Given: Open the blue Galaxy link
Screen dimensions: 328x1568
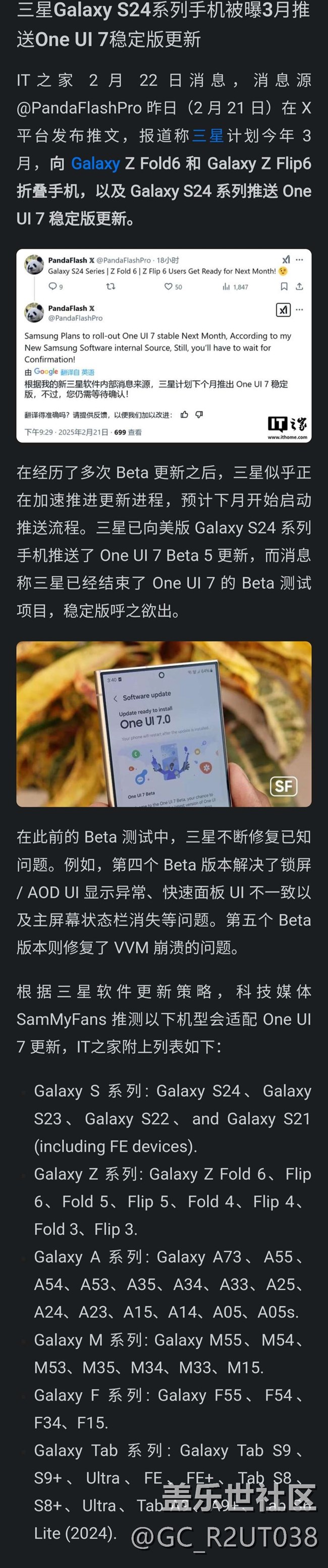Looking at the screenshot, I should [95, 164].
